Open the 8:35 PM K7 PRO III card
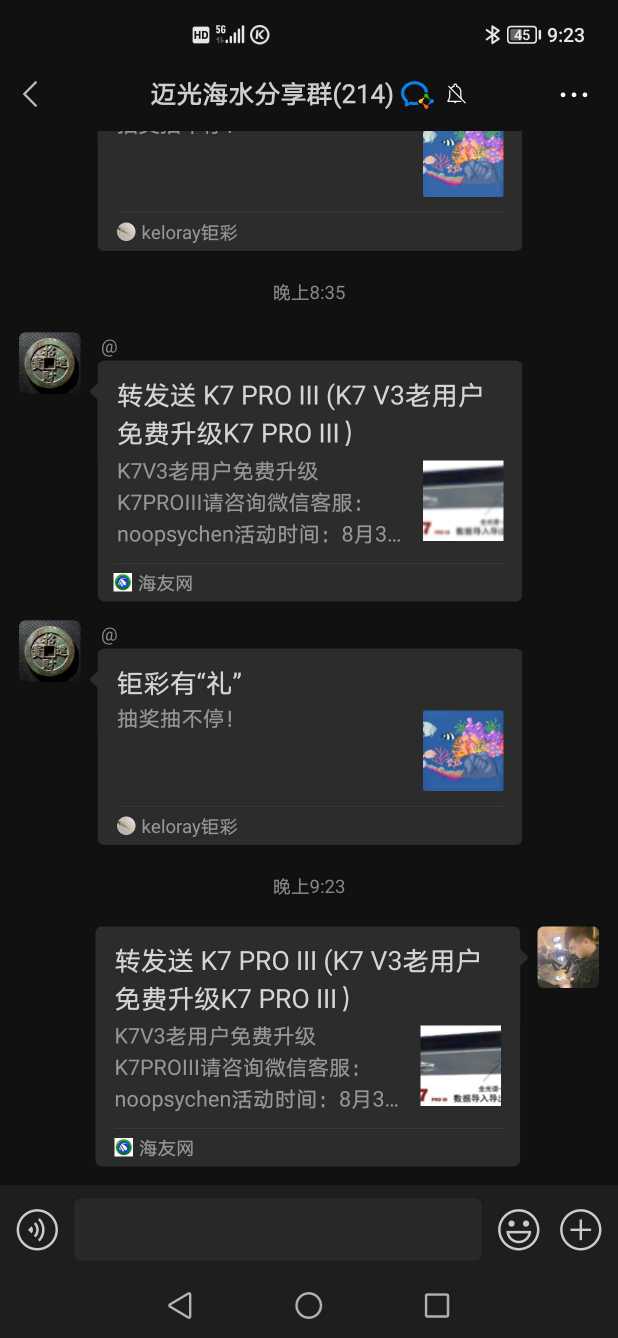 point(309,480)
